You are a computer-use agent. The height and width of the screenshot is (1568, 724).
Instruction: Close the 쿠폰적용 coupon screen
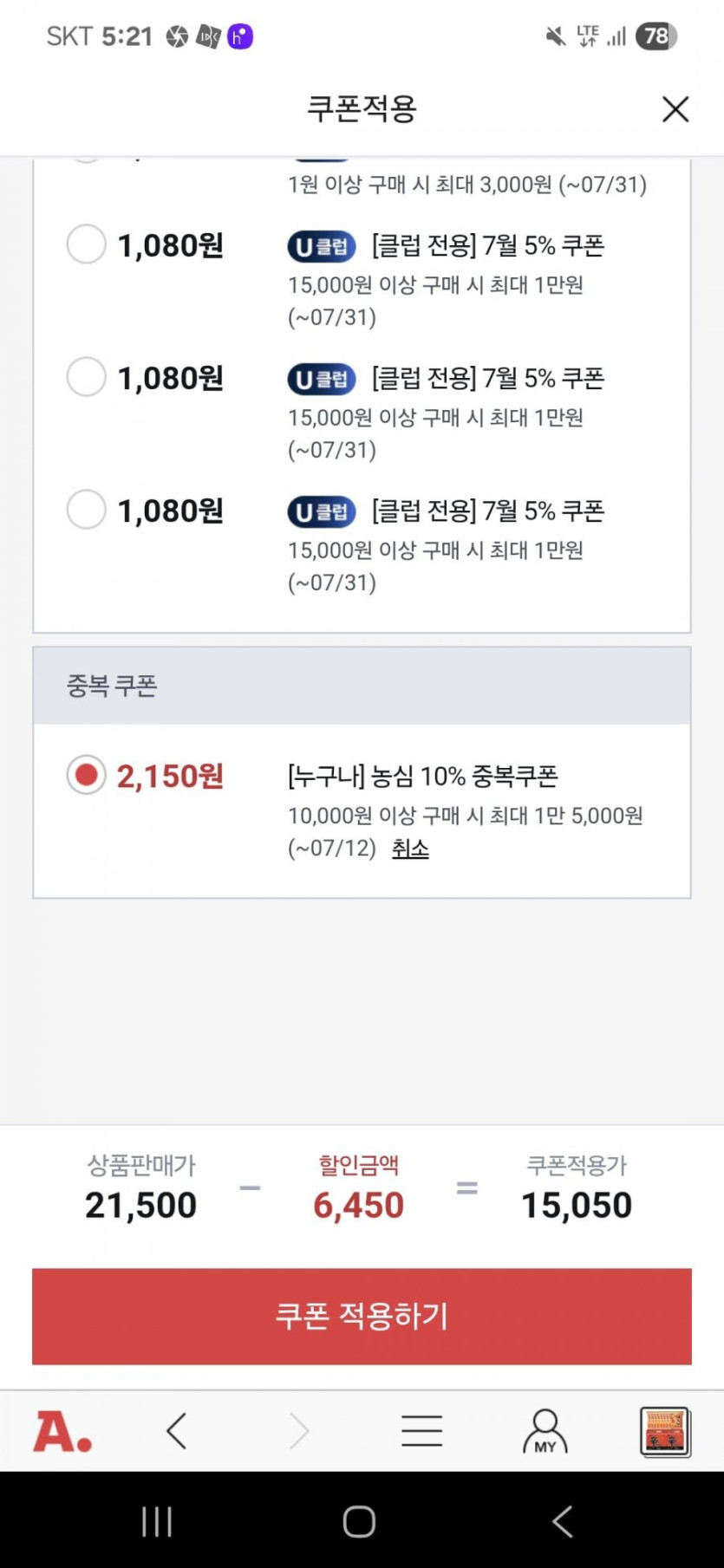click(675, 110)
